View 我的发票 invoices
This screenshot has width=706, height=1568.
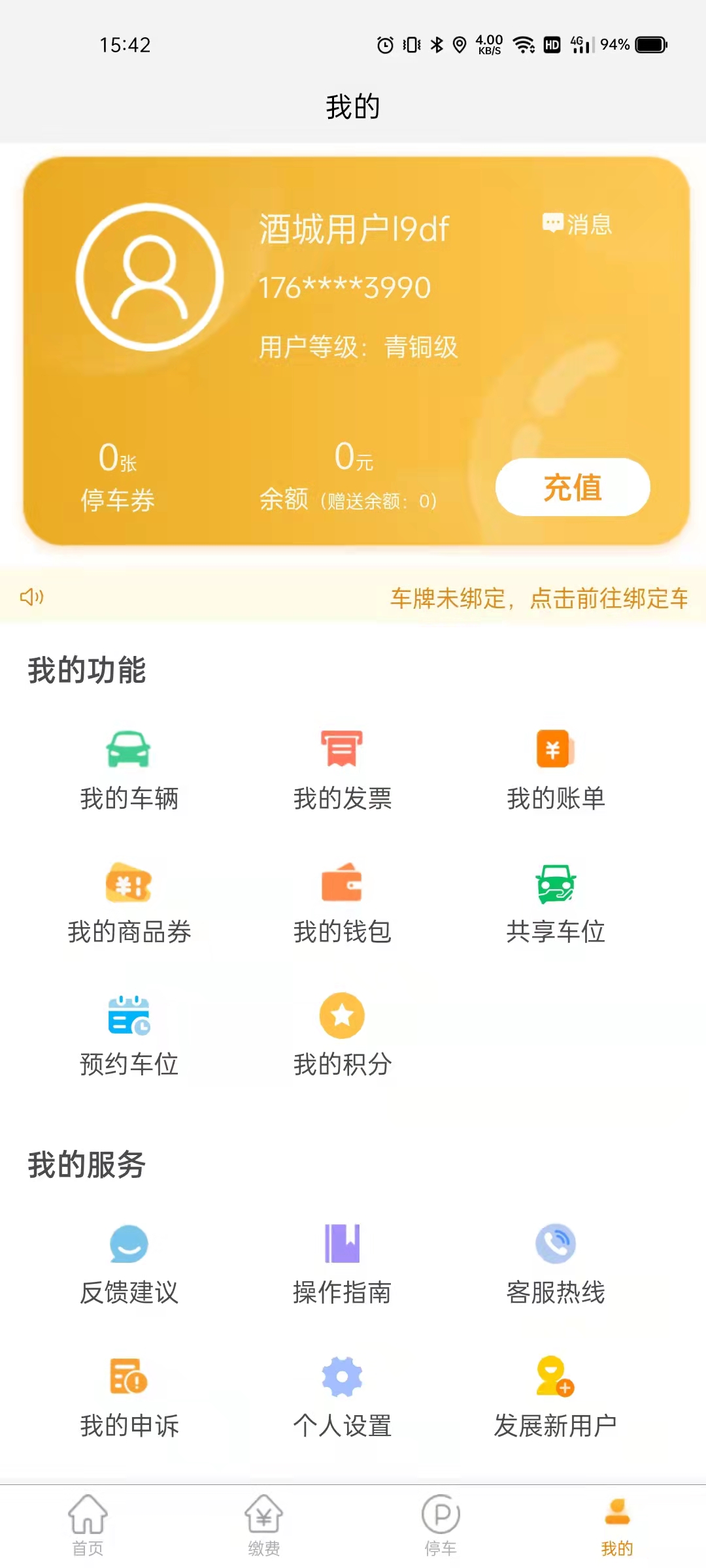point(342,769)
